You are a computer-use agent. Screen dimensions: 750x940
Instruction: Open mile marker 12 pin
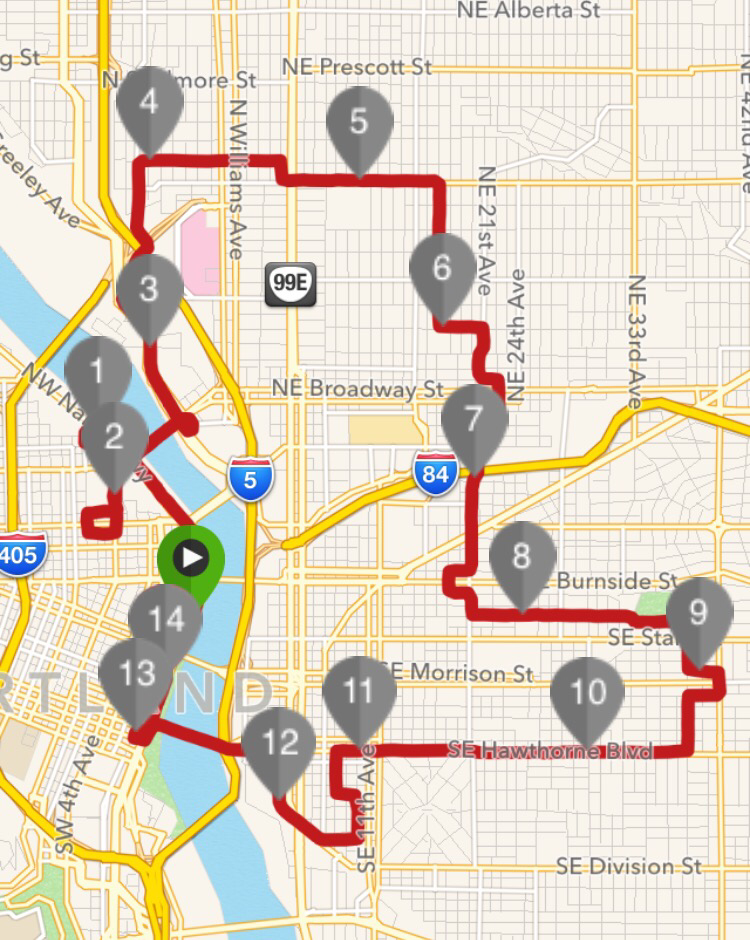click(x=279, y=742)
